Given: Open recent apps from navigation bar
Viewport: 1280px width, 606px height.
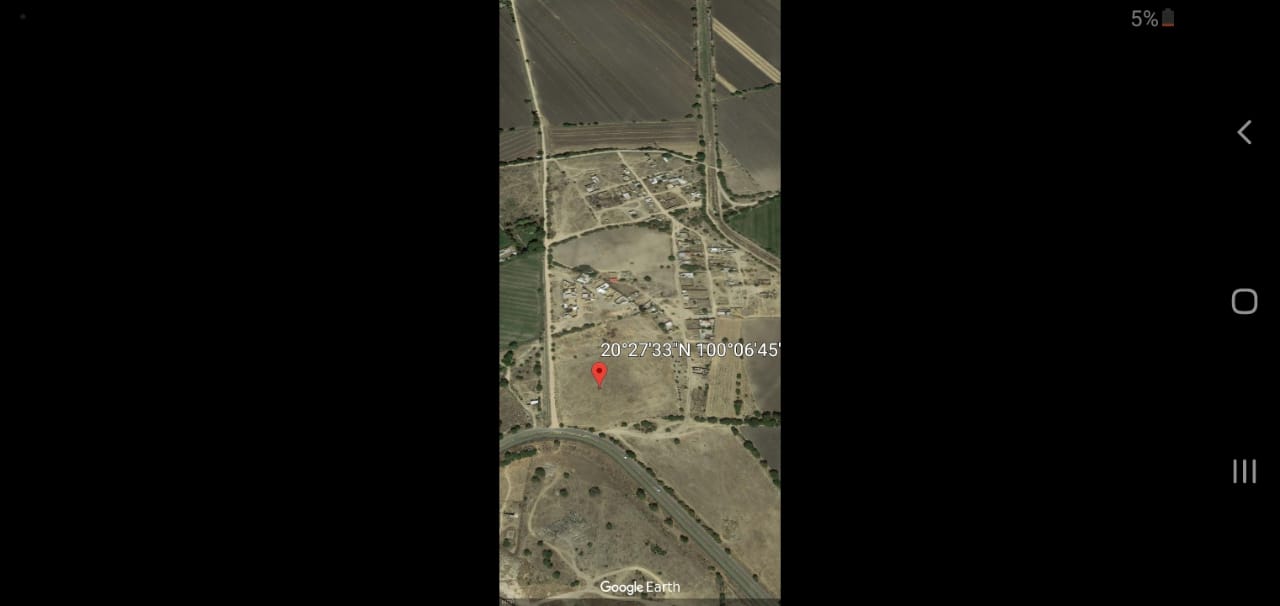Looking at the screenshot, I should 1244,471.
